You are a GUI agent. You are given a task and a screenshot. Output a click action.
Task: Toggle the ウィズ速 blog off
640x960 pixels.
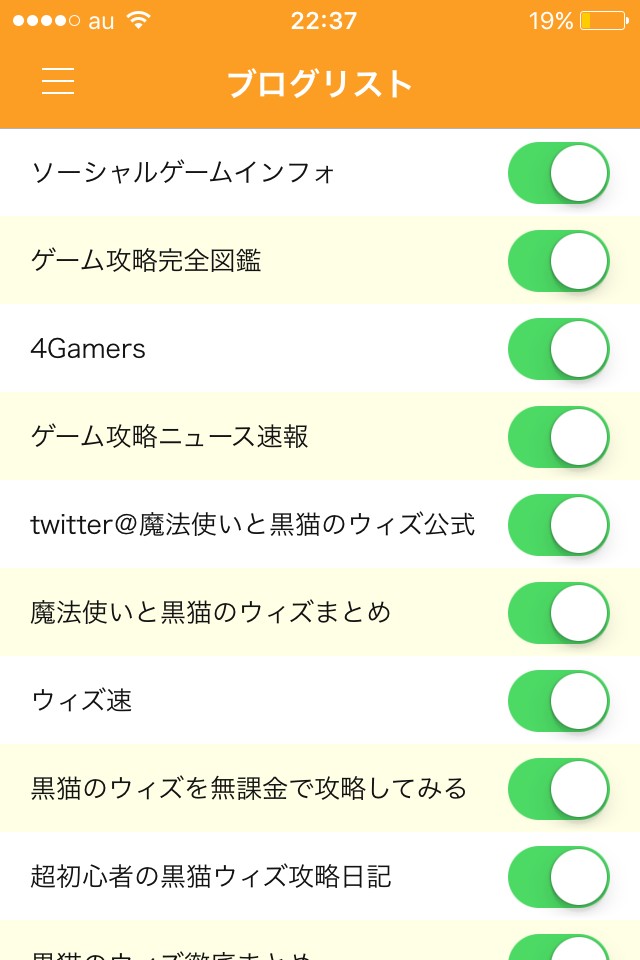pos(559,701)
